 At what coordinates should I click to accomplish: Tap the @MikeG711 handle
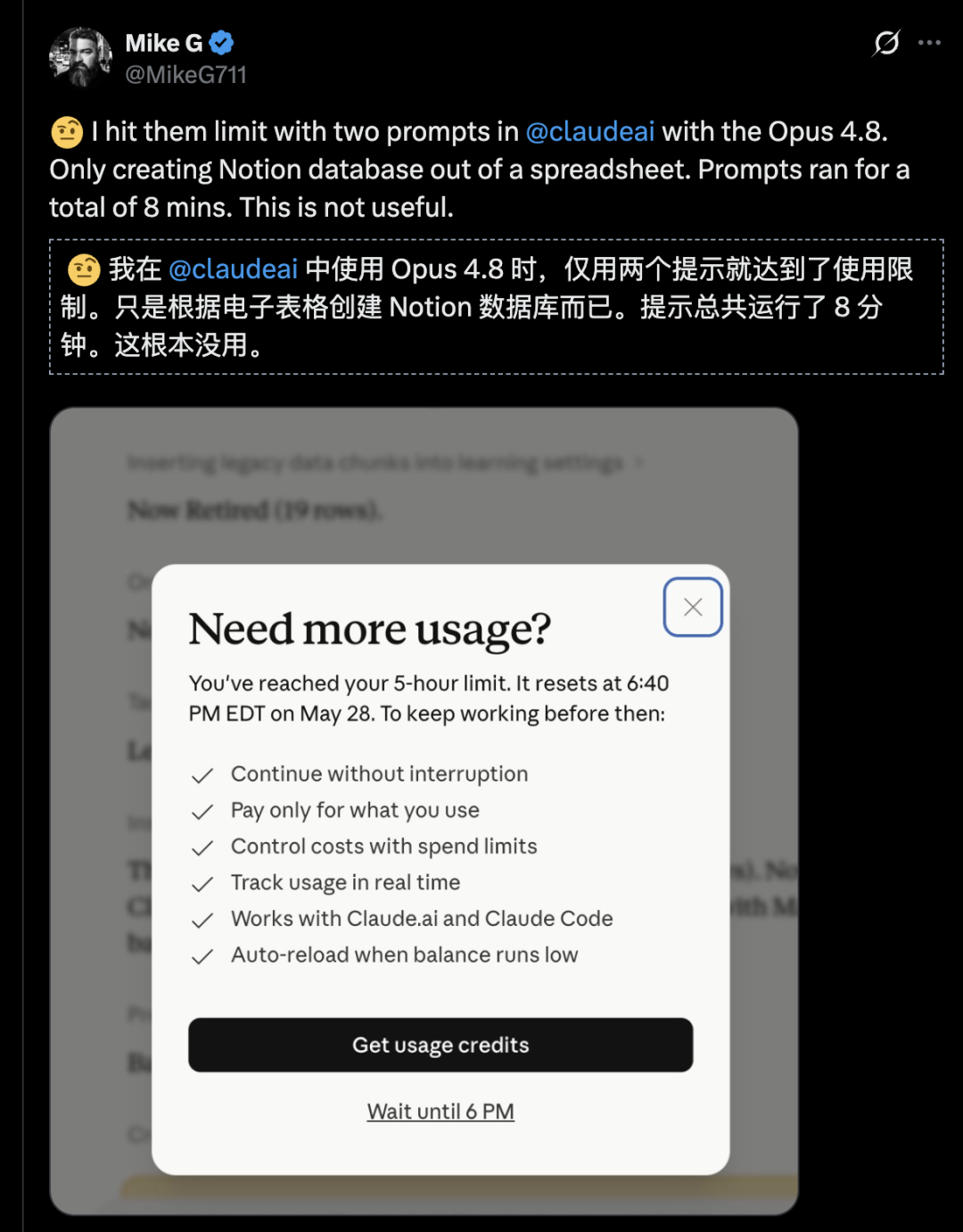point(185,75)
